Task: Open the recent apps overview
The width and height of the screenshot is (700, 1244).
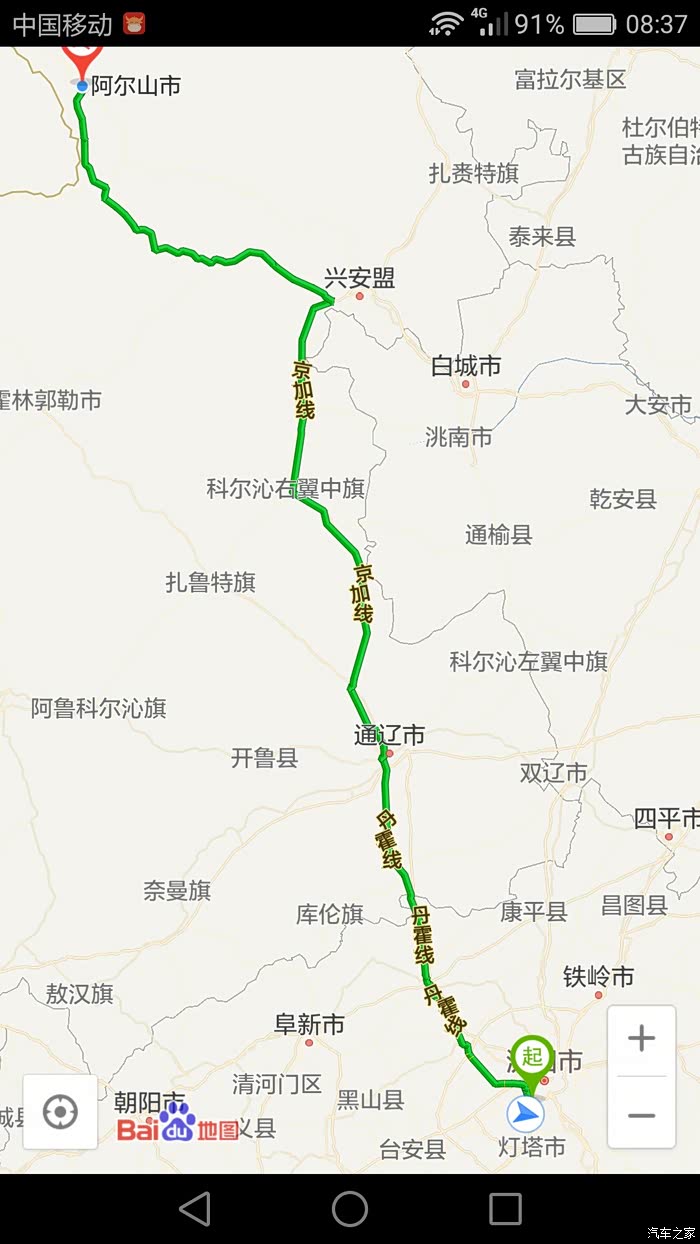Action: tap(505, 1208)
